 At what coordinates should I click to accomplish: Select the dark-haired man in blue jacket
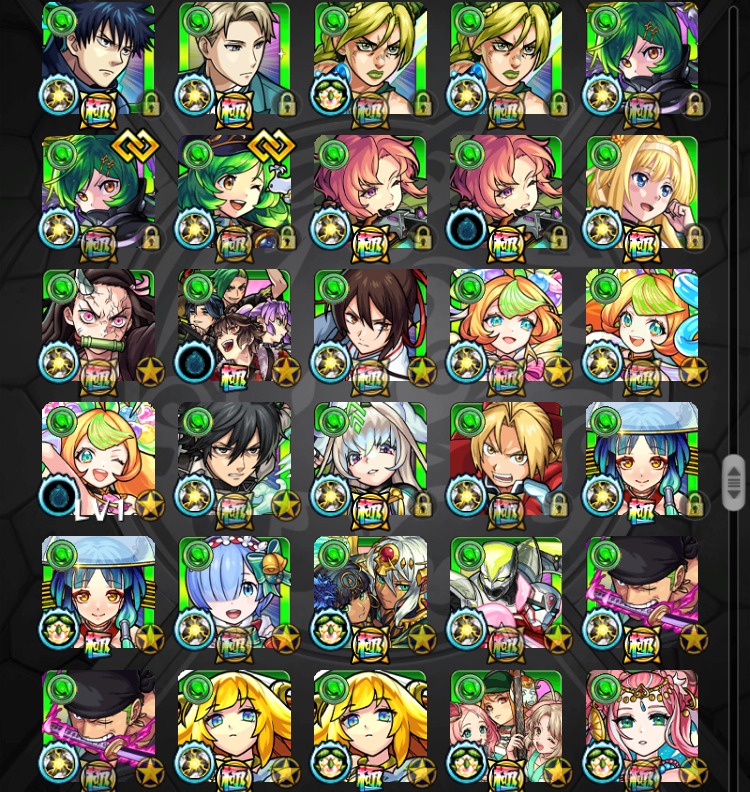(x=98, y=58)
